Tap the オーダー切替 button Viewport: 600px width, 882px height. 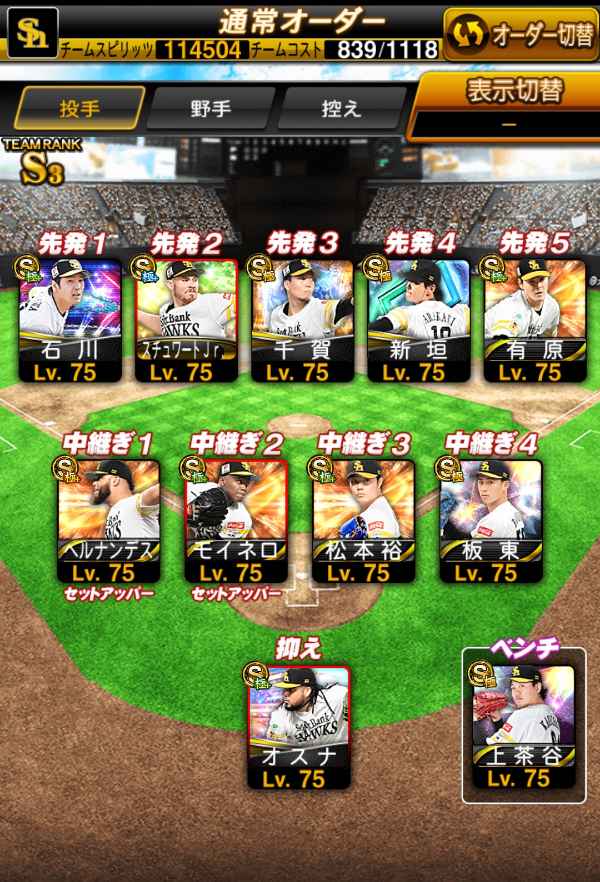[520, 33]
